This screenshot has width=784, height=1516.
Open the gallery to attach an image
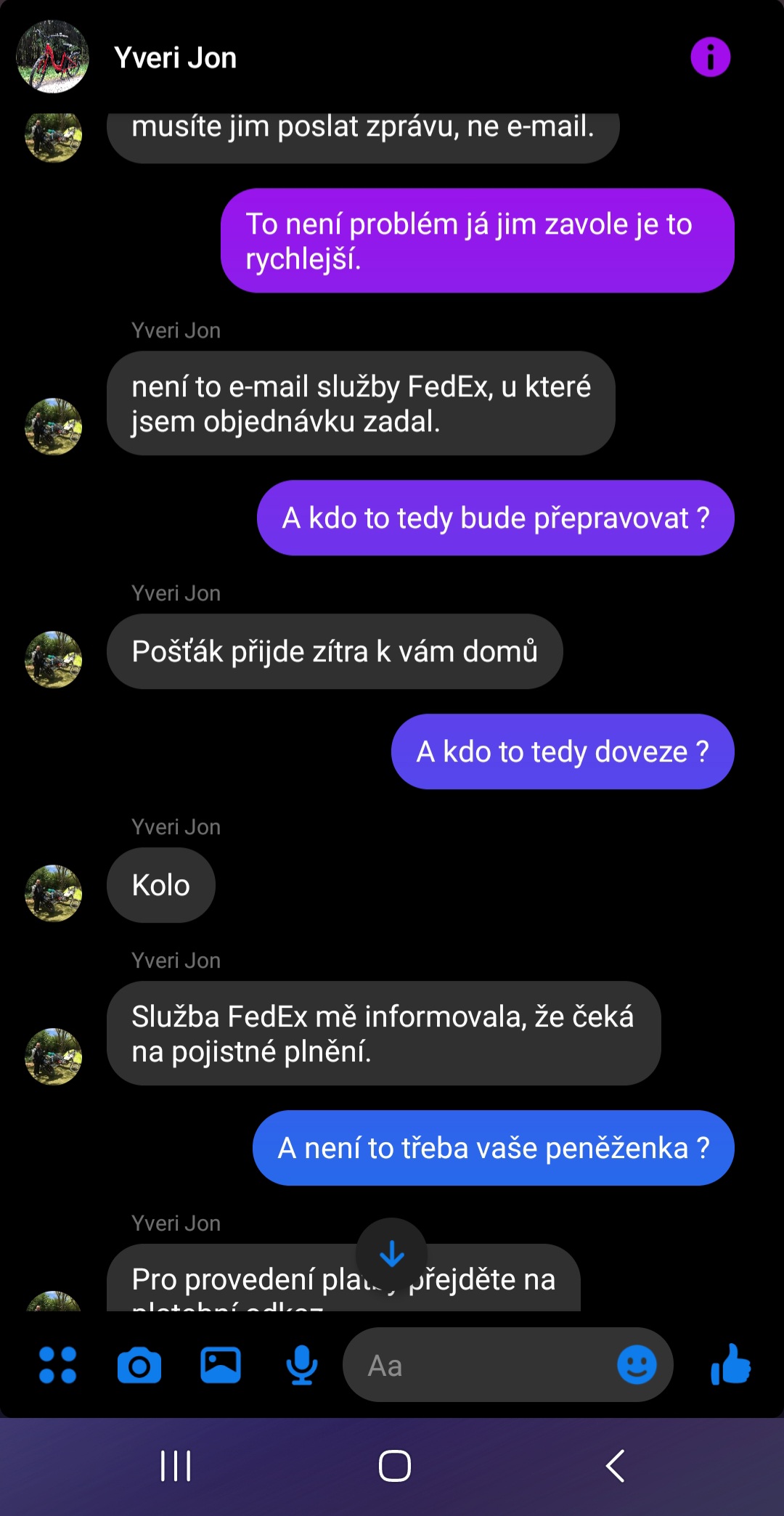coord(221,1365)
